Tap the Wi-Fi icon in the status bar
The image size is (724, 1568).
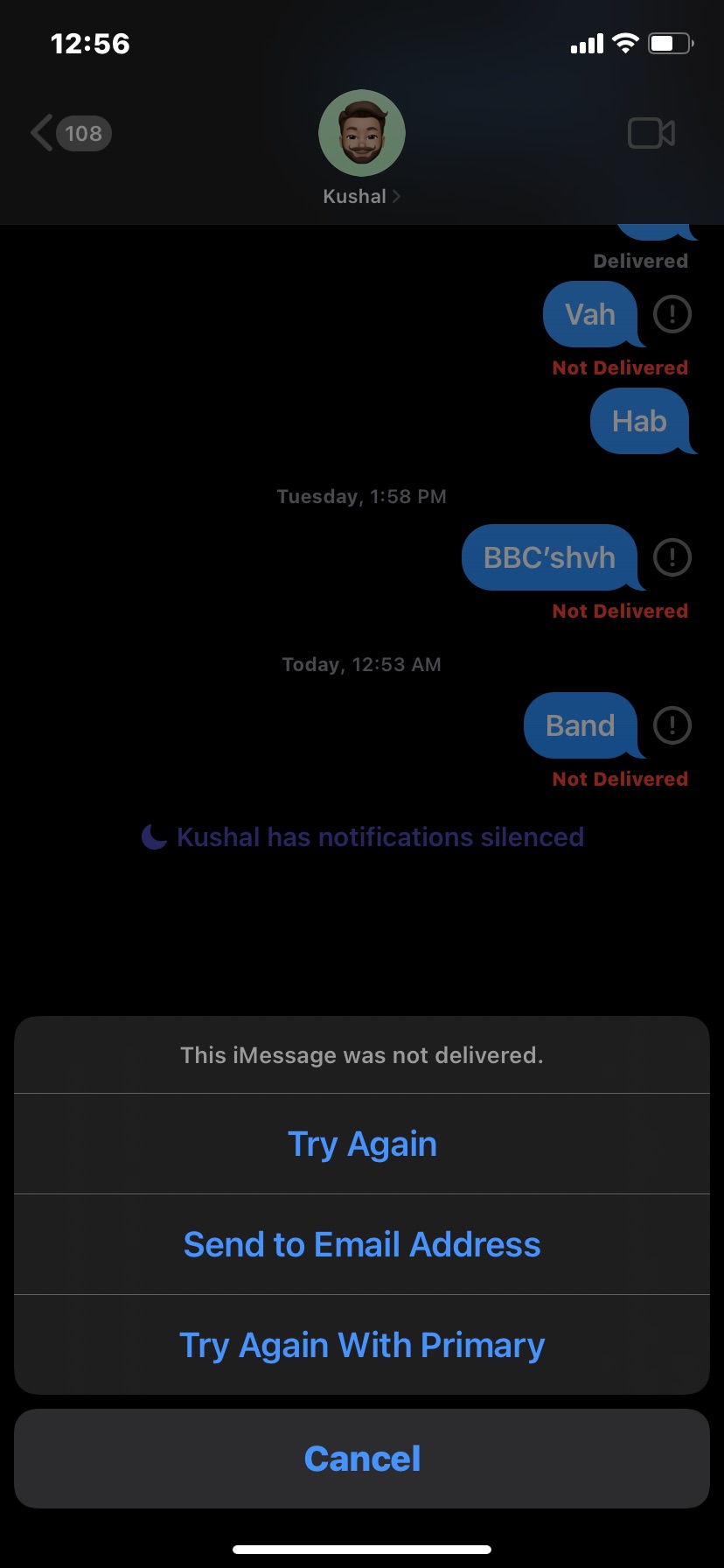click(x=626, y=42)
